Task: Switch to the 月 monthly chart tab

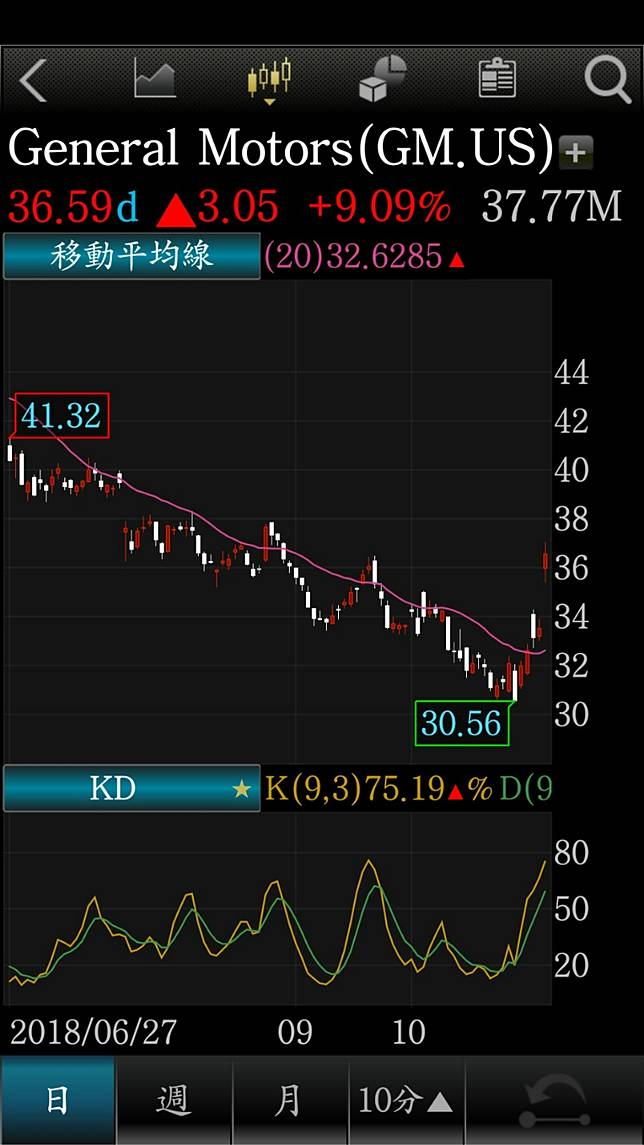Action: click(x=290, y=1101)
